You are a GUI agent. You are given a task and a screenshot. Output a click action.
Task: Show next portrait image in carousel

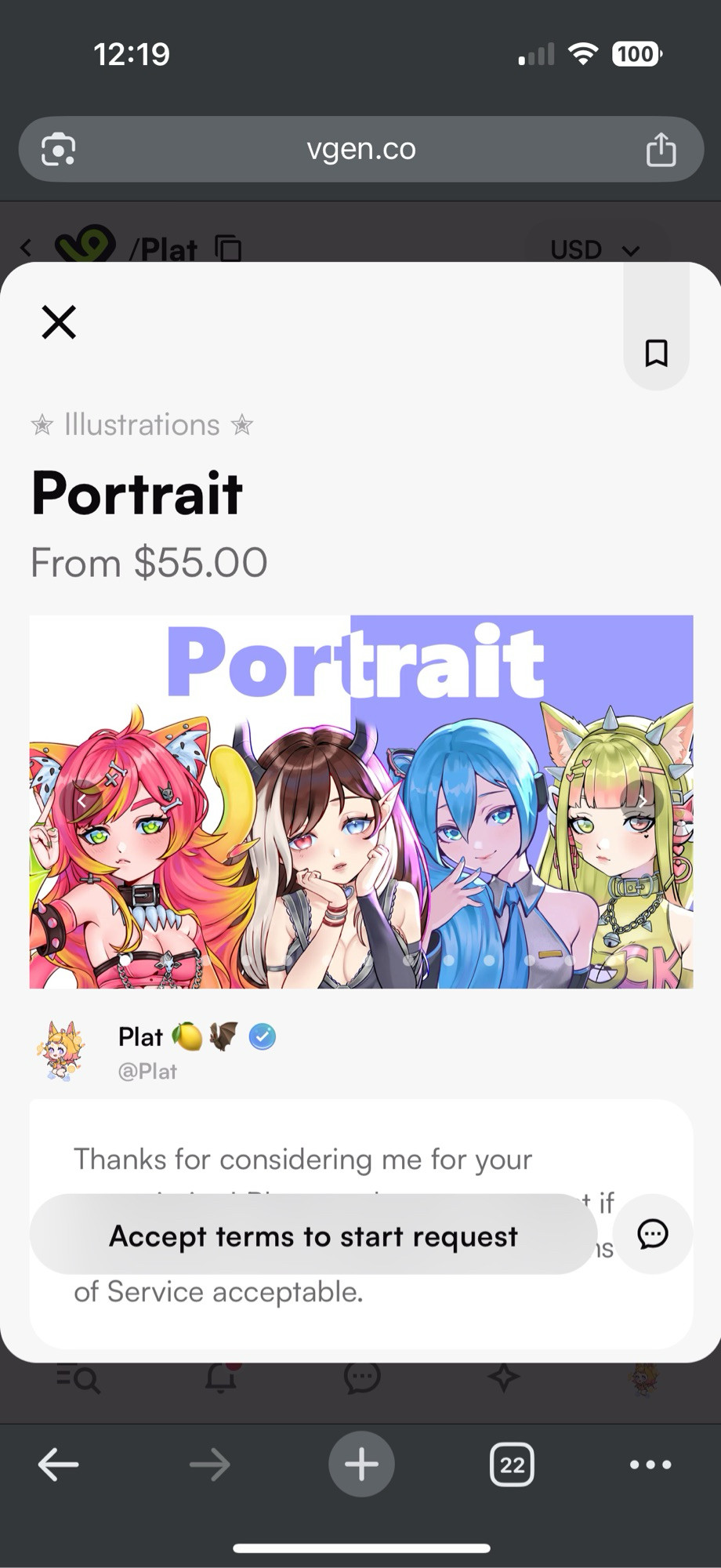click(x=642, y=800)
